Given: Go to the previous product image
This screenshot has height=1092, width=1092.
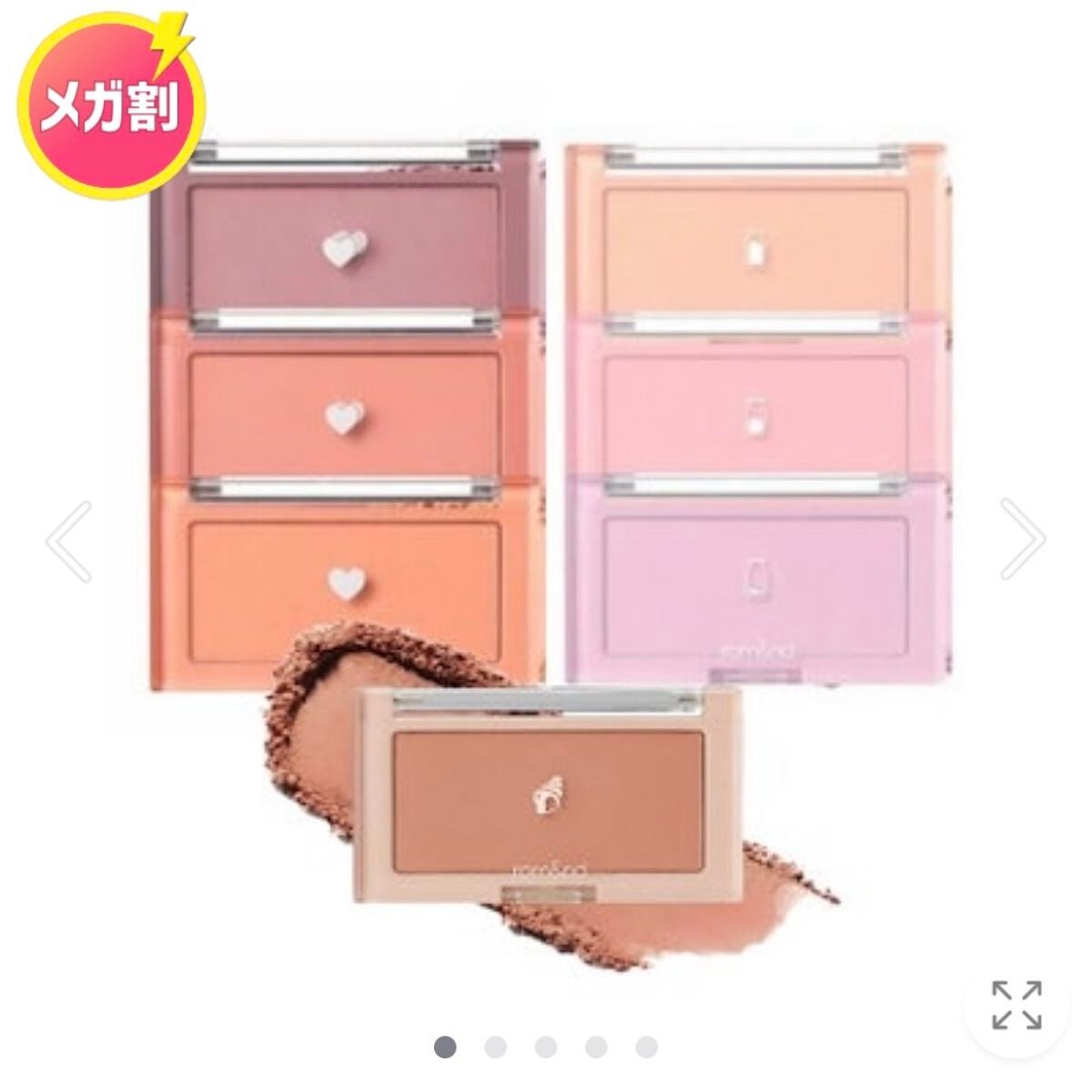Looking at the screenshot, I should click(x=69, y=541).
